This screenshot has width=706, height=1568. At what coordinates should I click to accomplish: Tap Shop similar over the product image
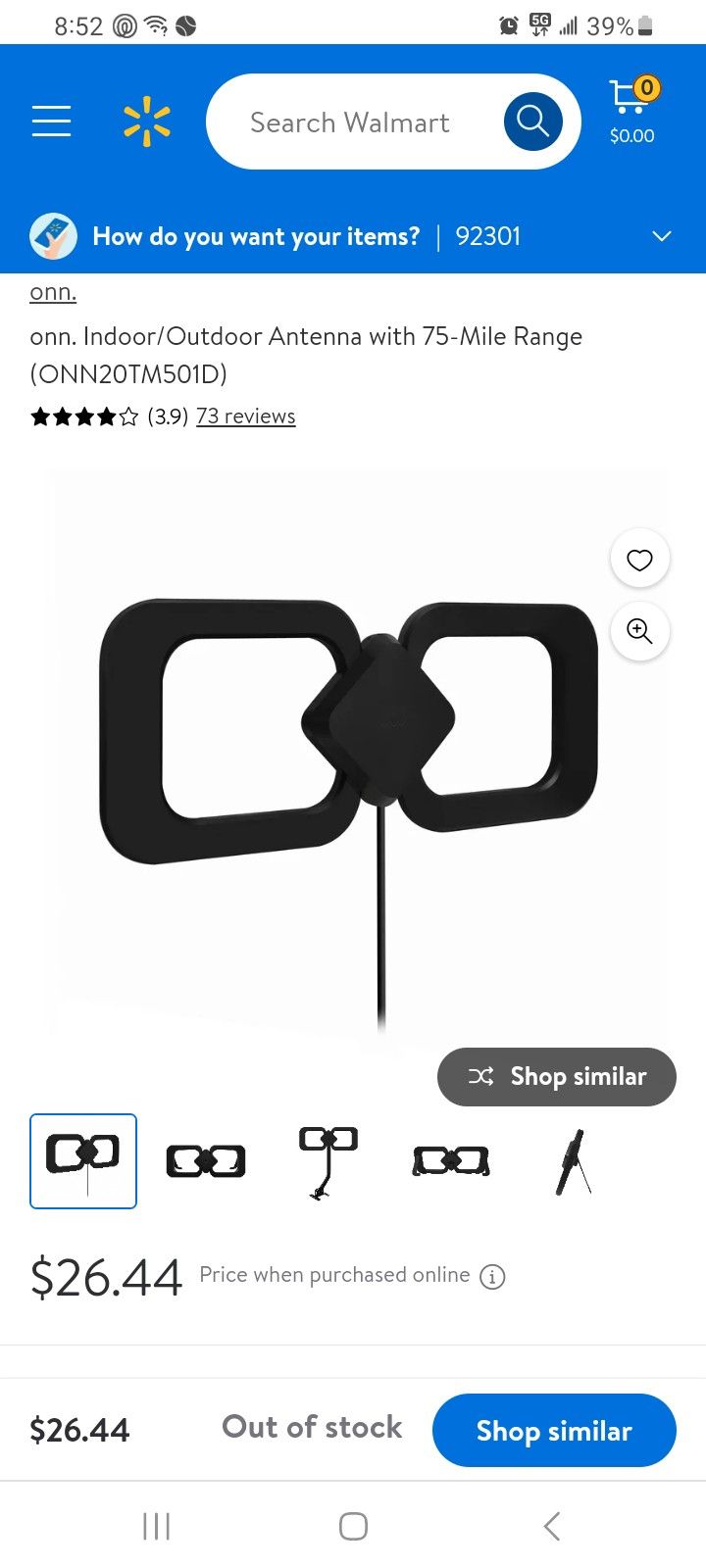[x=557, y=1076]
